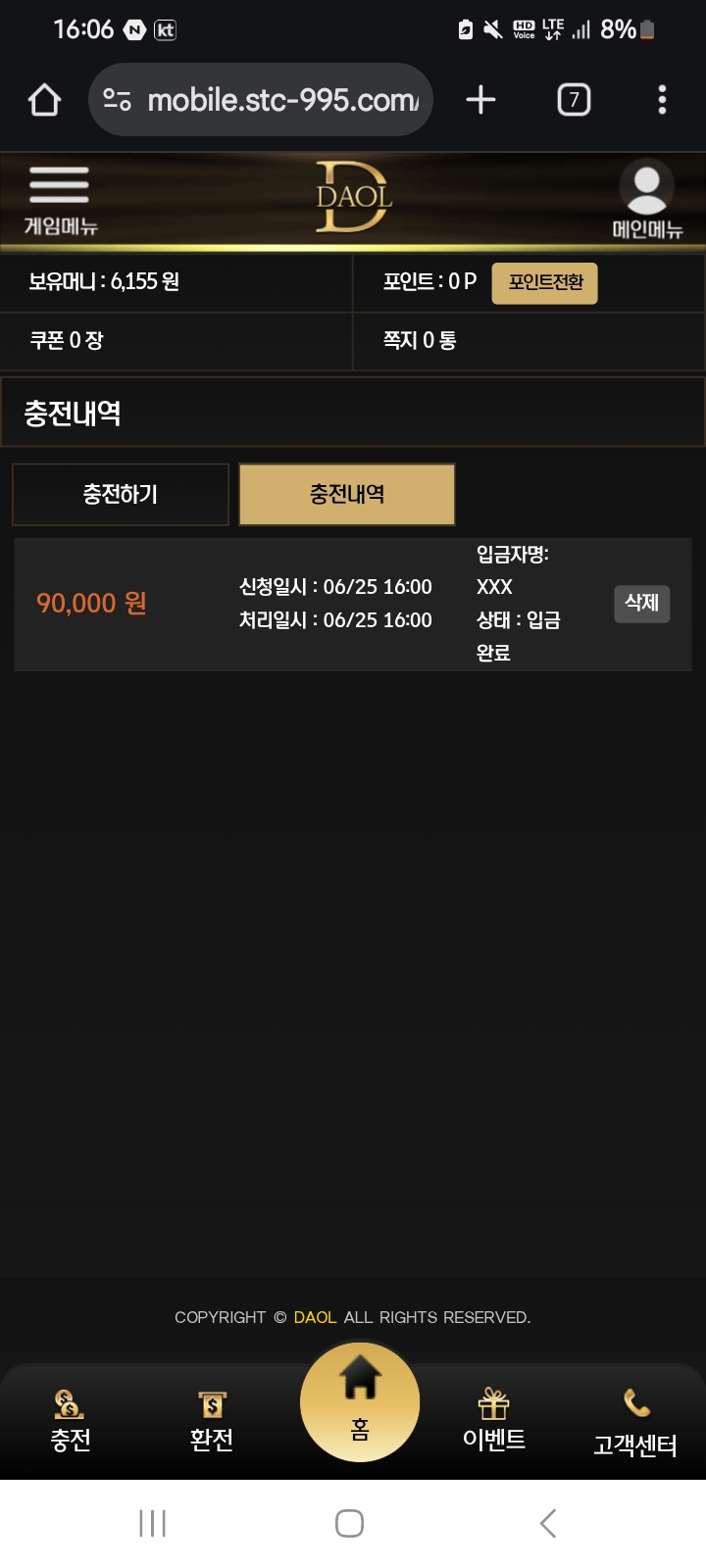Tap the 포인트전환 button
Screen dimensions: 706x1568
pyautogui.click(x=544, y=283)
